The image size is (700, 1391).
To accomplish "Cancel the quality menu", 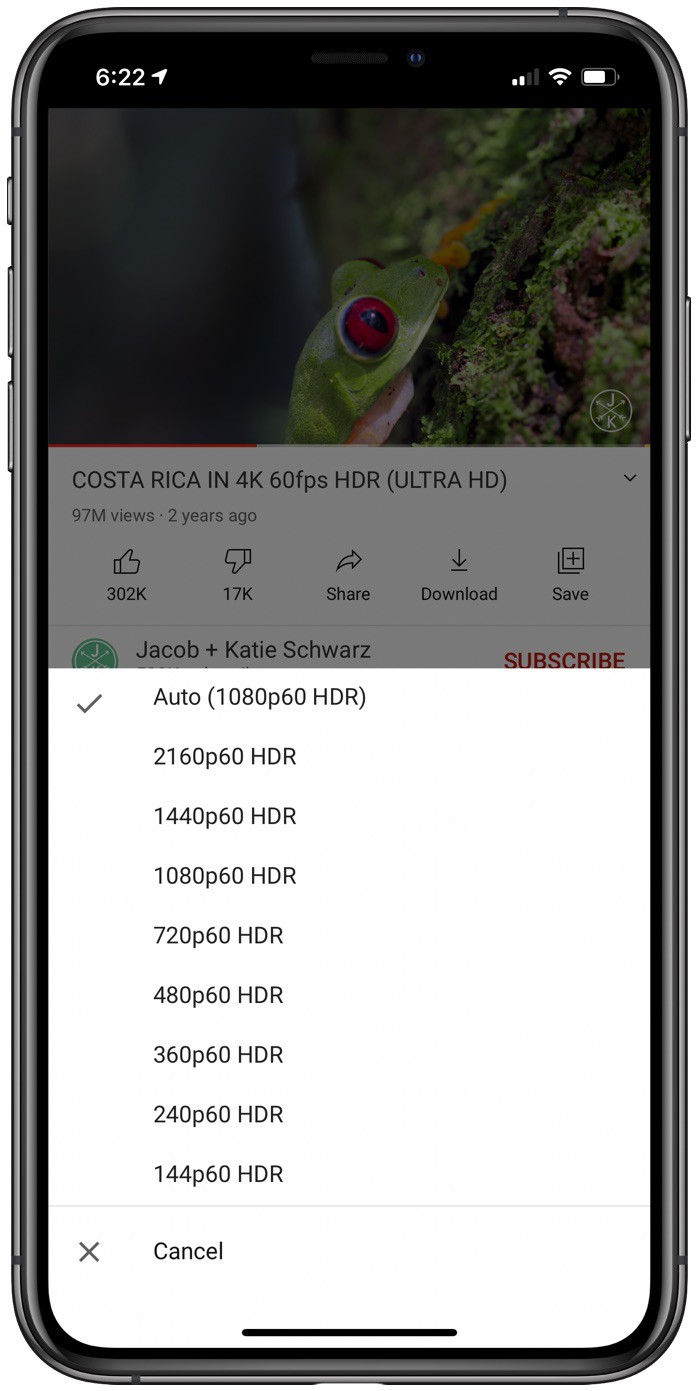I will pos(187,1251).
